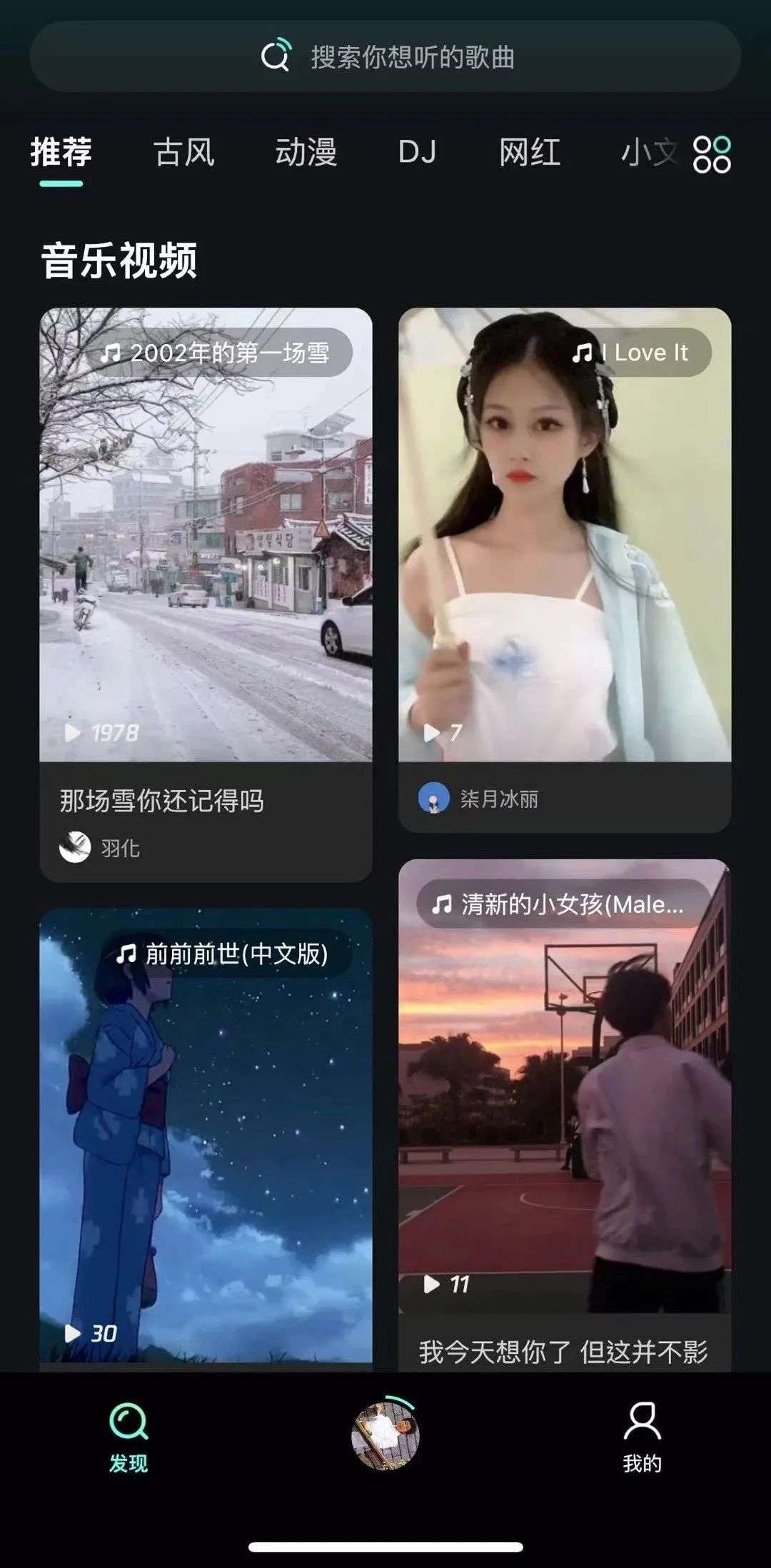Open the song search box
Screen dimensions: 771x1568
[x=385, y=57]
